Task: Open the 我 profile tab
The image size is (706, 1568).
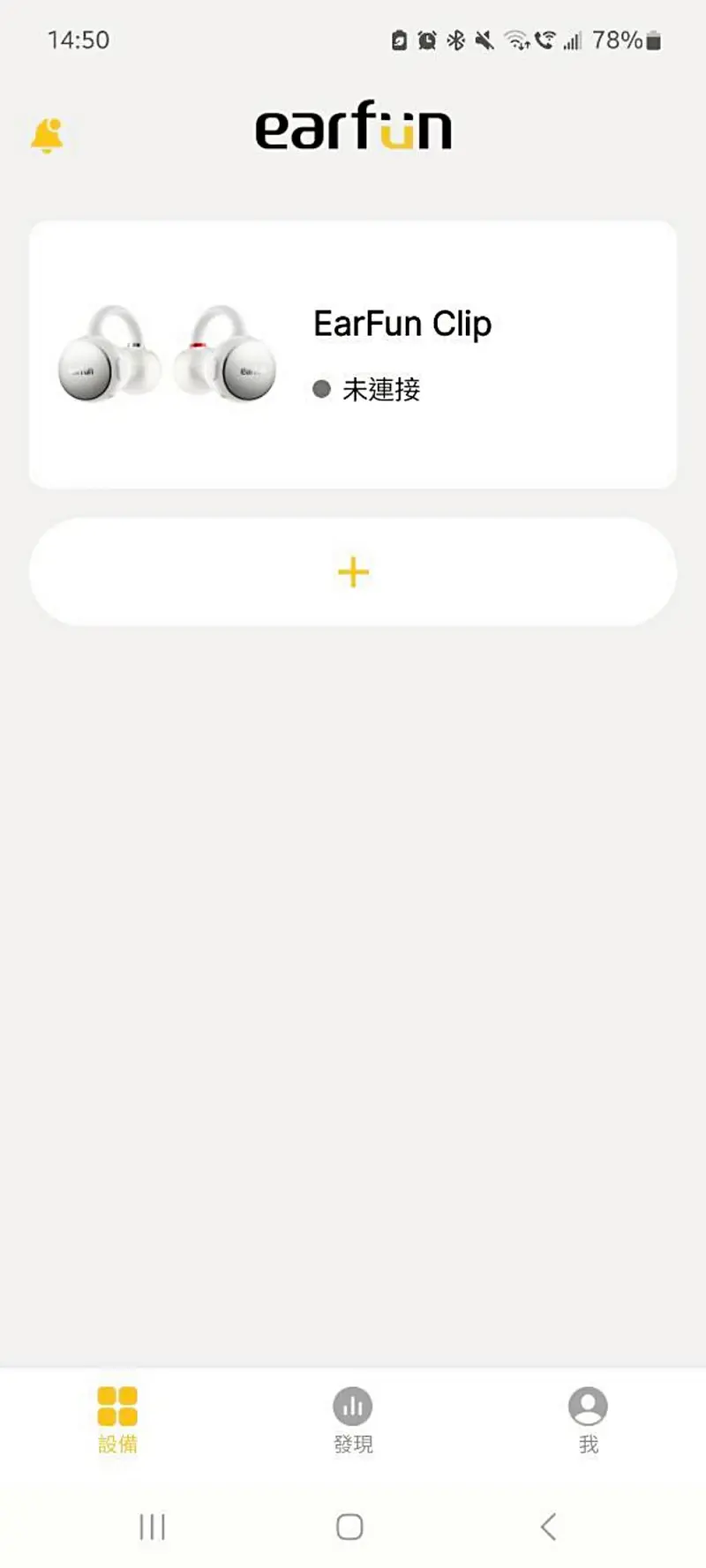Action: point(588,1418)
